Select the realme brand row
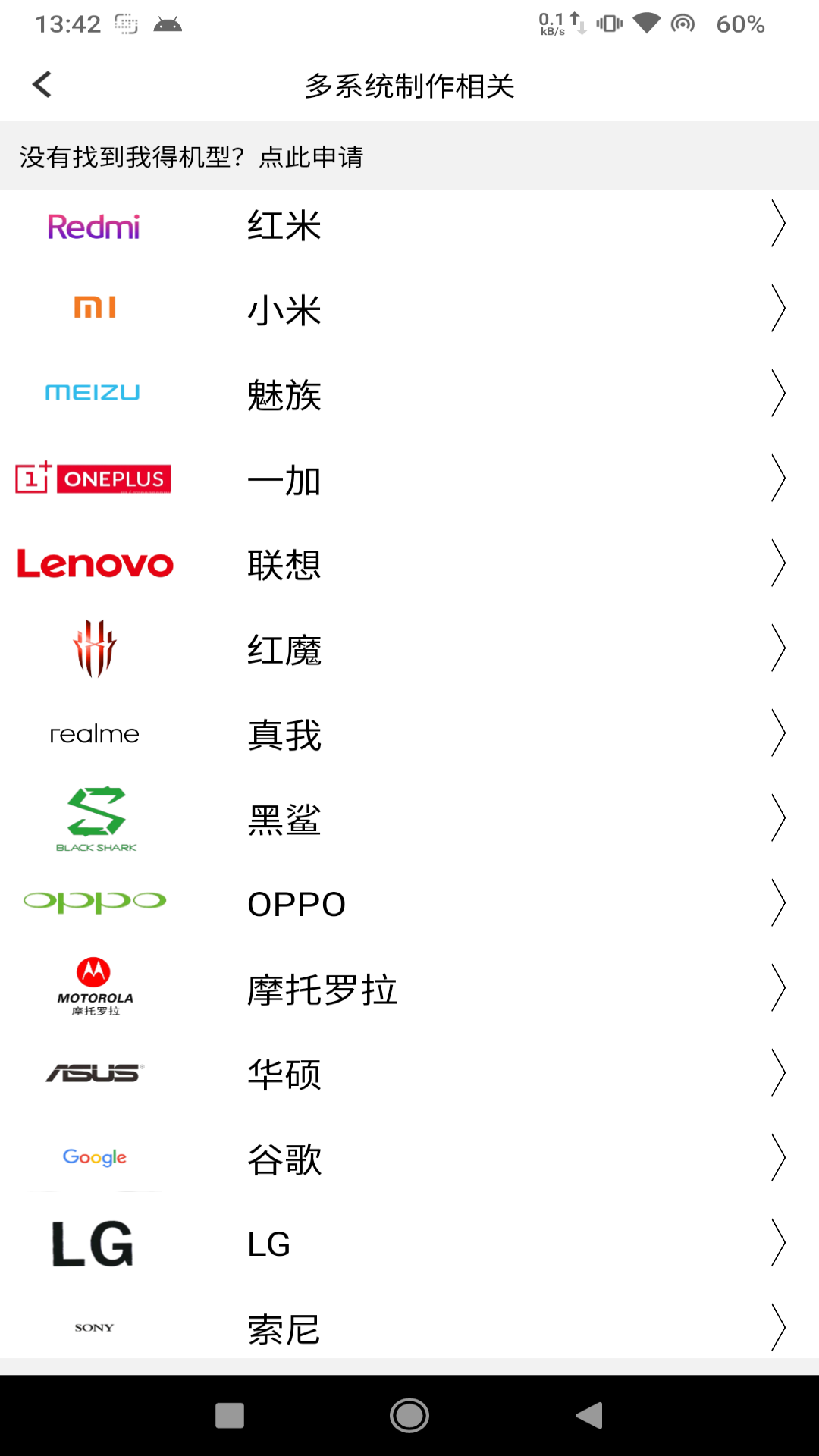The image size is (819, 1456). (409, 733)
